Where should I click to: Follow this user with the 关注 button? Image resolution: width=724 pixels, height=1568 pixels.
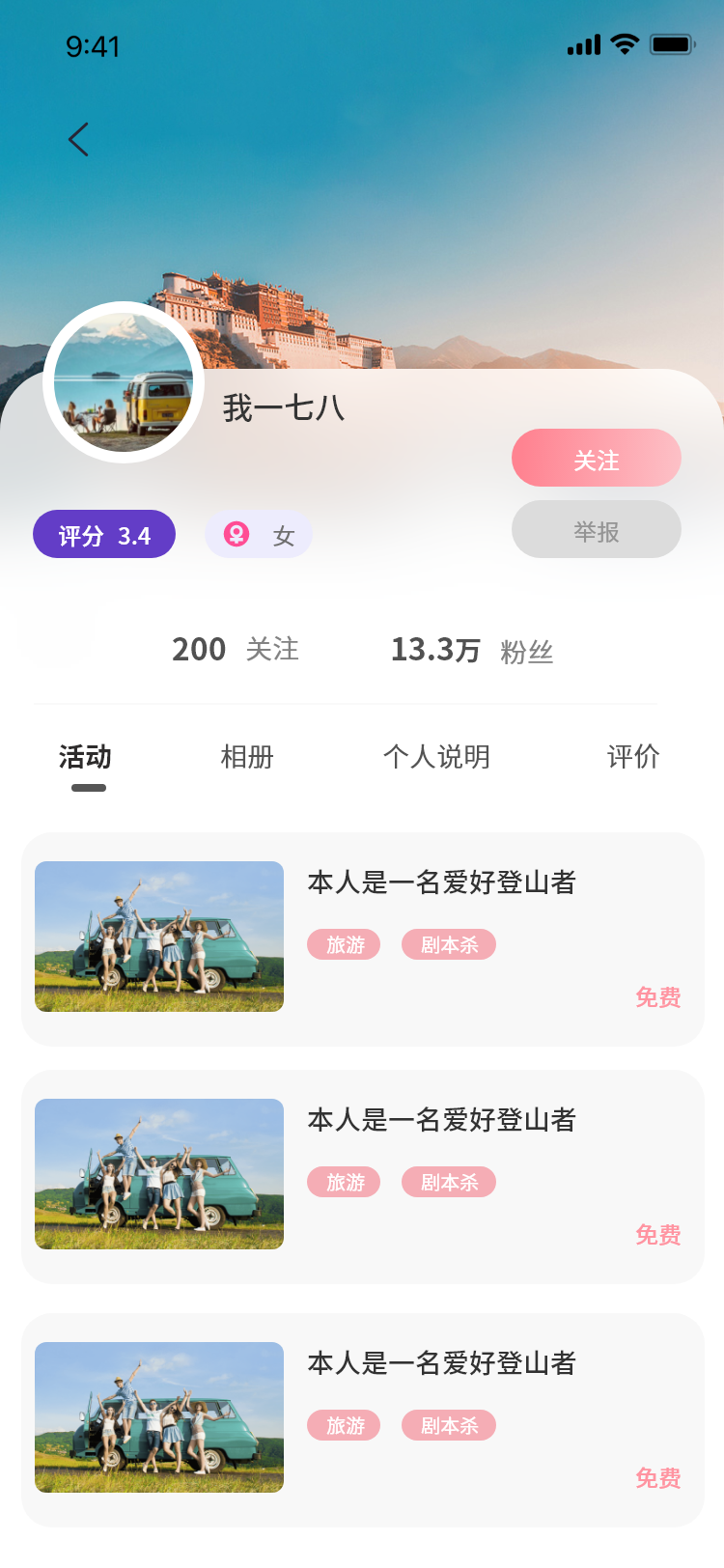pos(596,459)
